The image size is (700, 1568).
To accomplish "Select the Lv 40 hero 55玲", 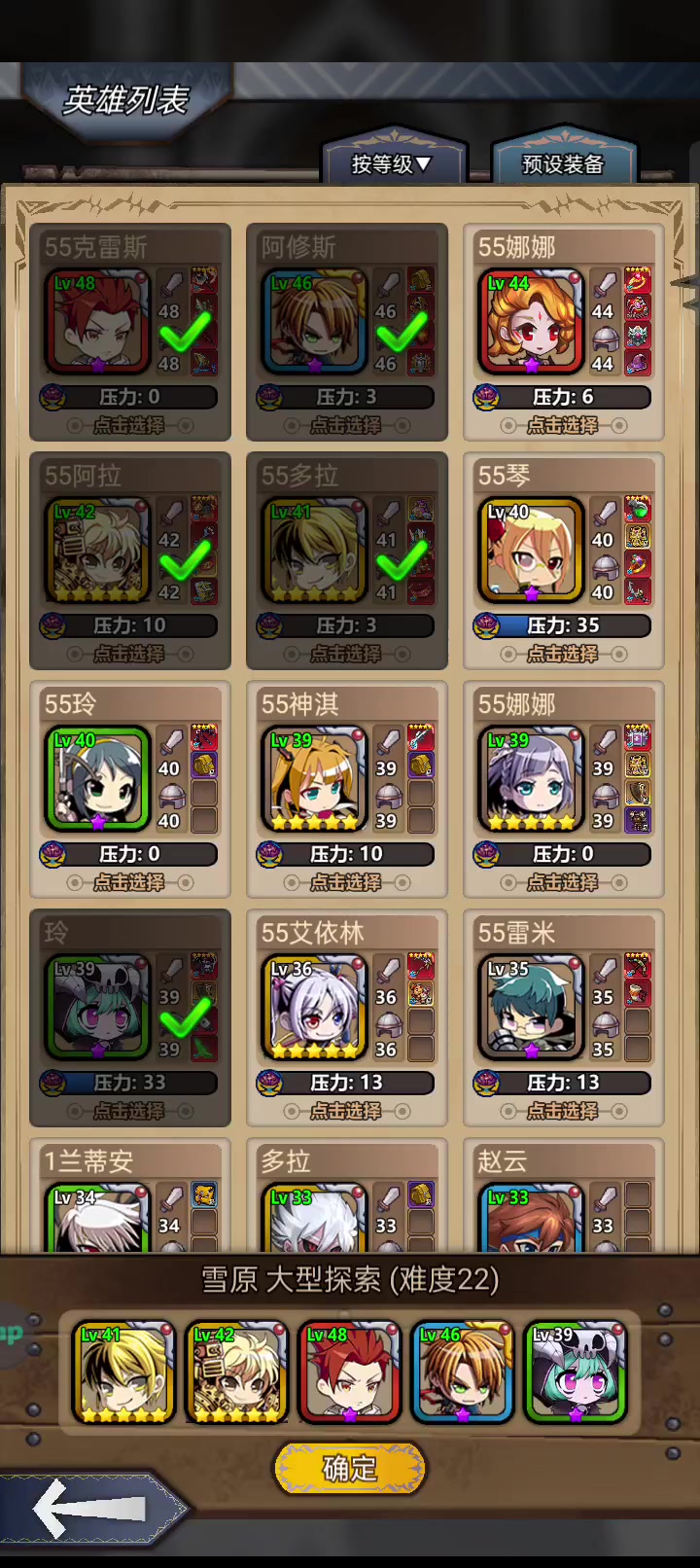I will pyautogui.click(x=130, y=790).
